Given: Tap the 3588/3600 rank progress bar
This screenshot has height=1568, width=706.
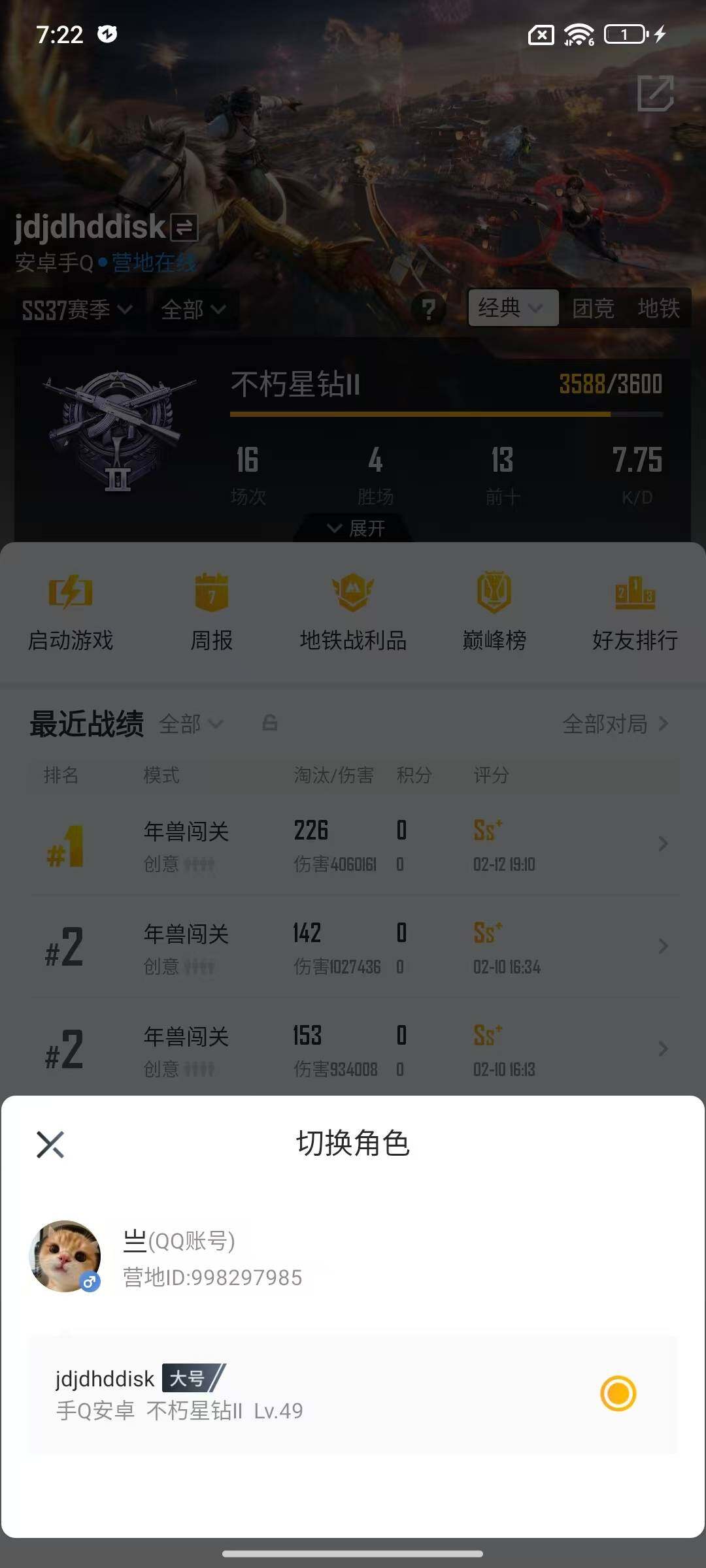Looking at the screenshot, I should point(610,385).
